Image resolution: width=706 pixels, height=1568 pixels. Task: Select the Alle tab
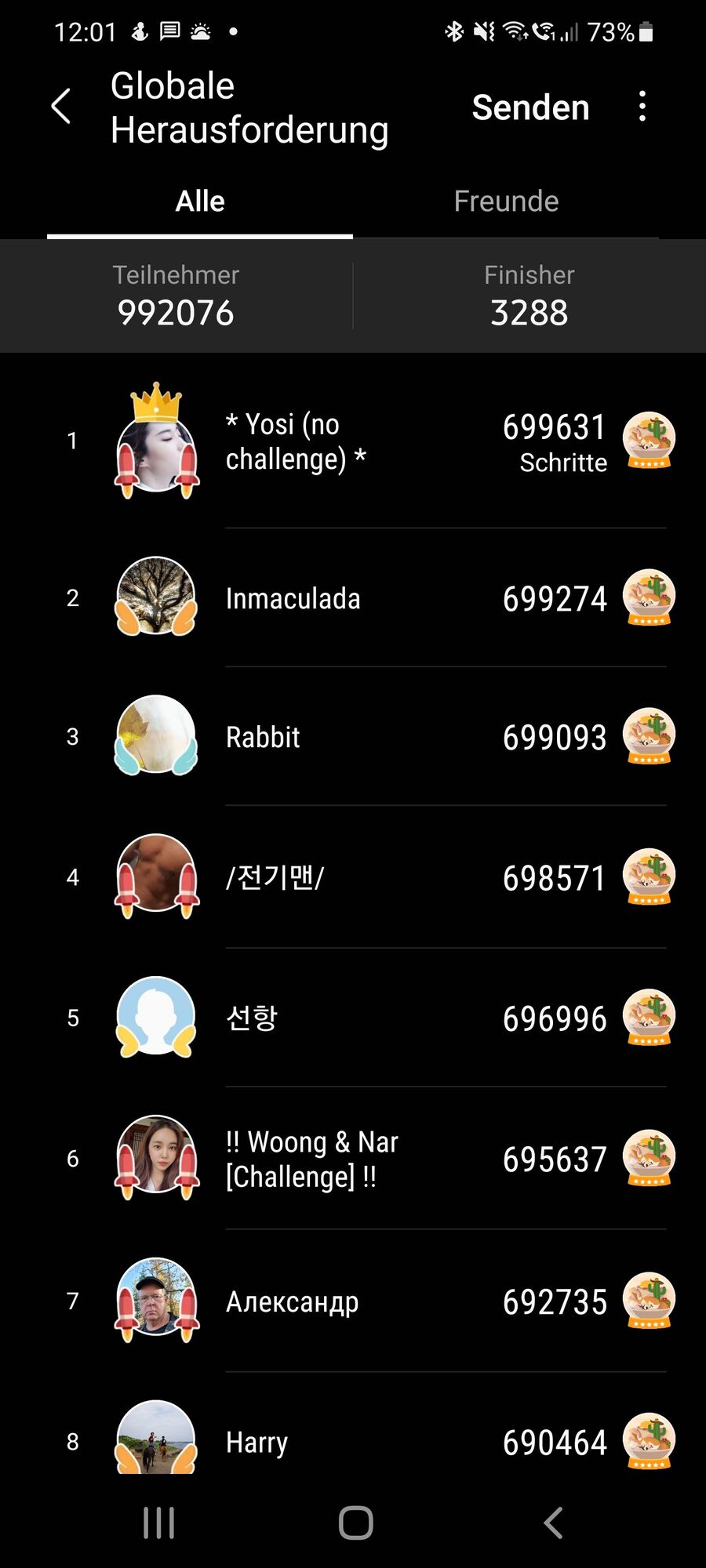[200, 201]
